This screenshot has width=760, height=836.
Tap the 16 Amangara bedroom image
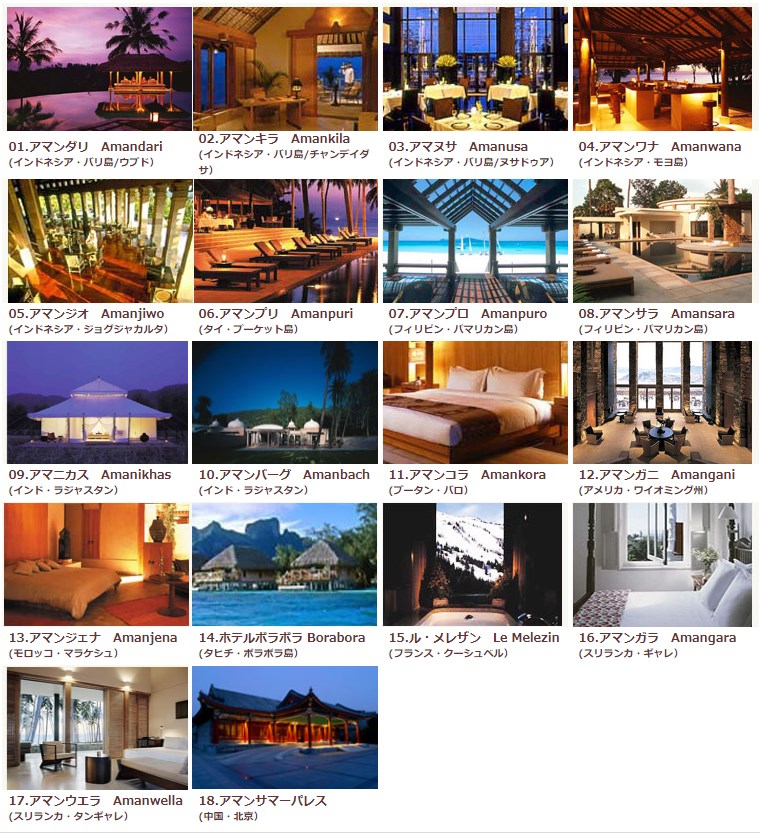[662, 564]
